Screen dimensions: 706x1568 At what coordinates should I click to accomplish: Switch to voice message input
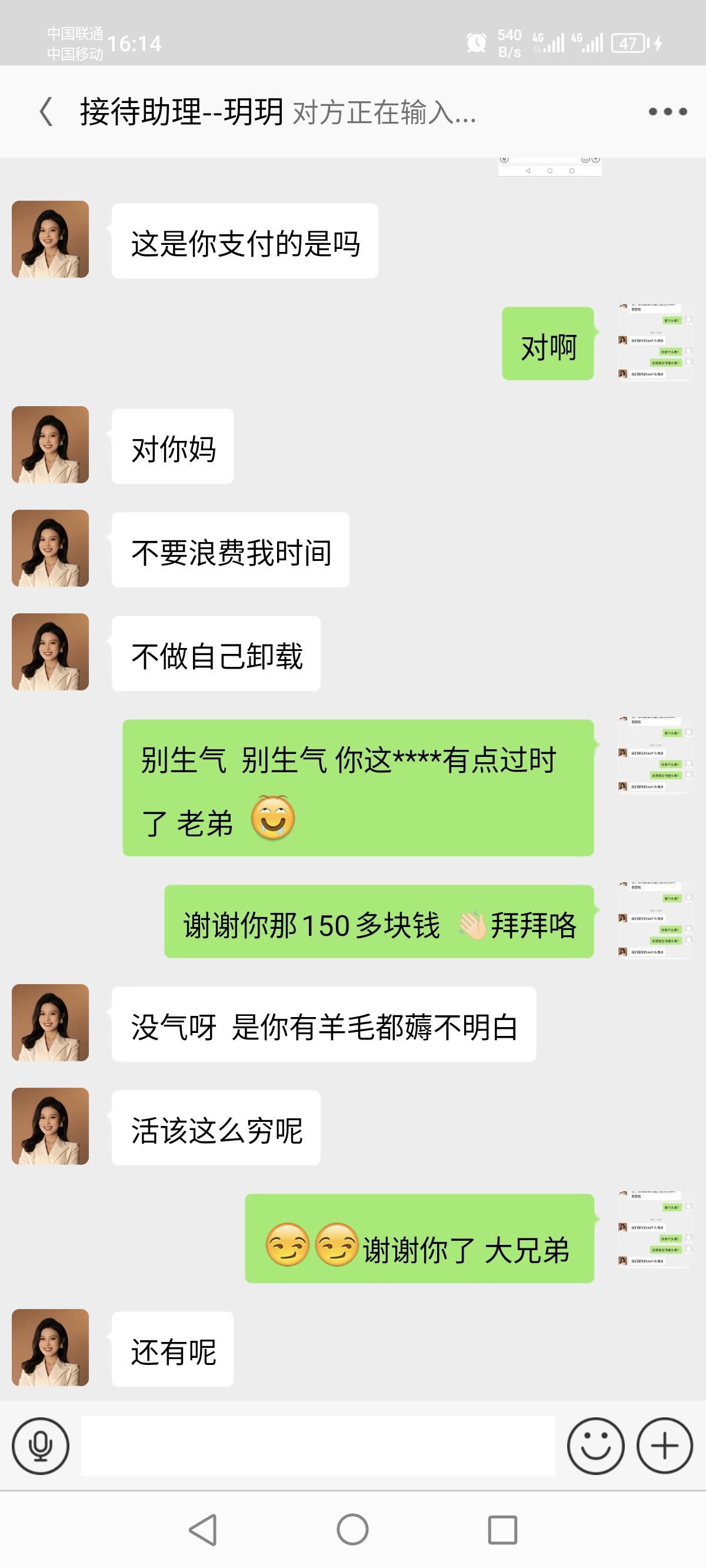coord(40,1446)
